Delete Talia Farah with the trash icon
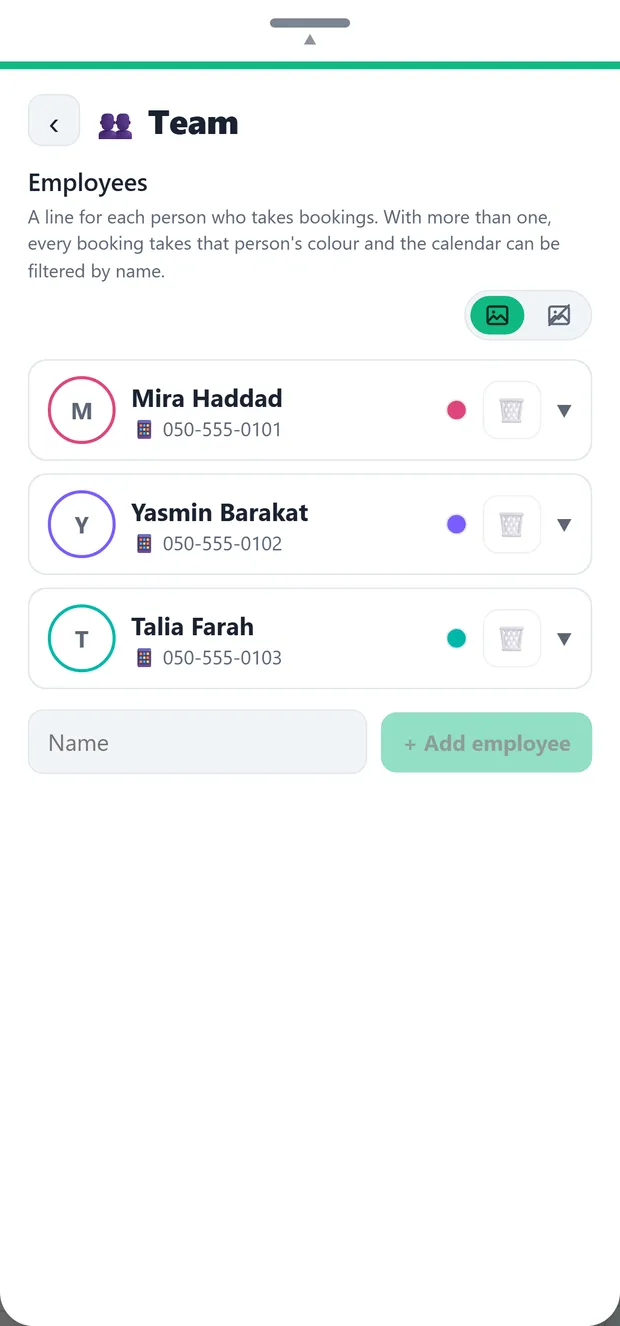Screen dimensions: 620x1326 point(512,638)
